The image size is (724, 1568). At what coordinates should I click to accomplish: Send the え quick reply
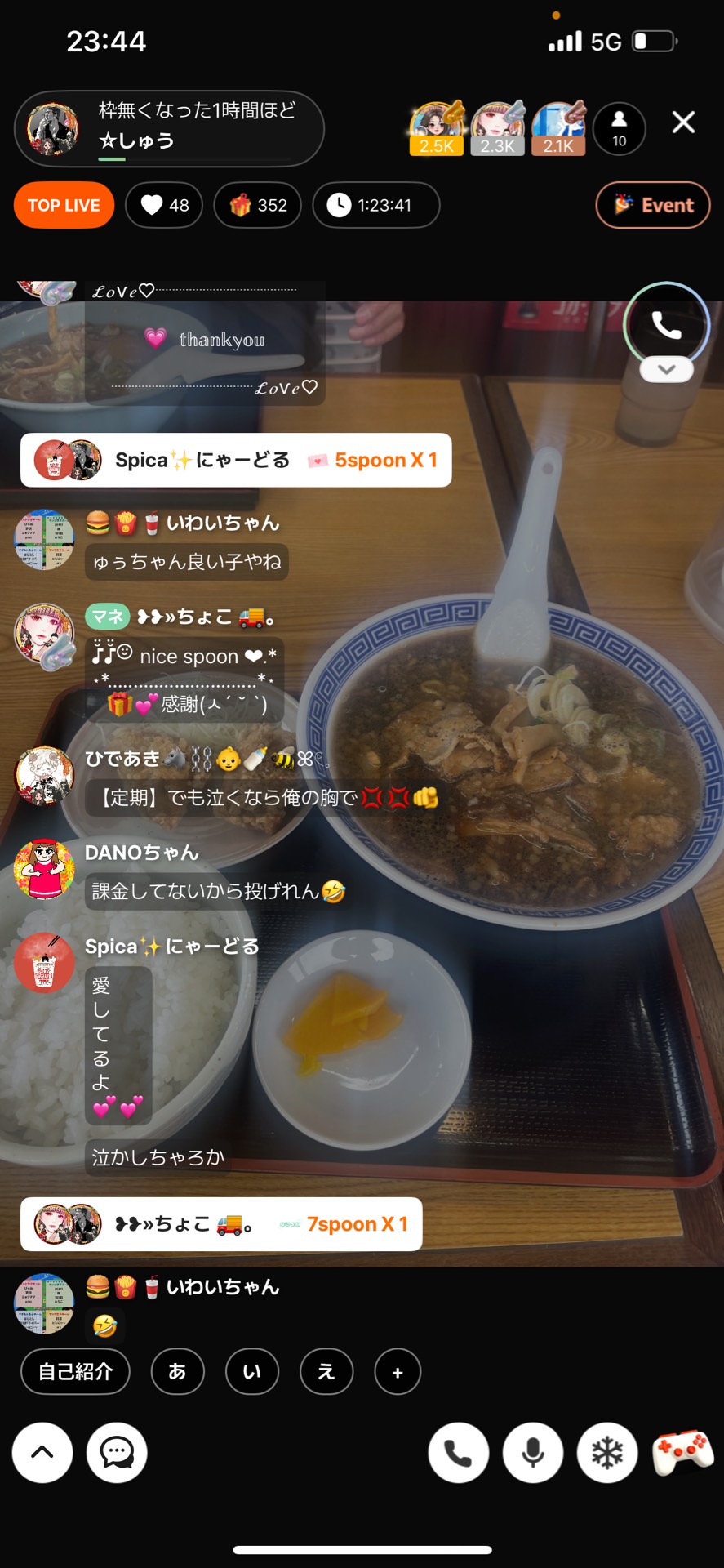point(326,1372)
